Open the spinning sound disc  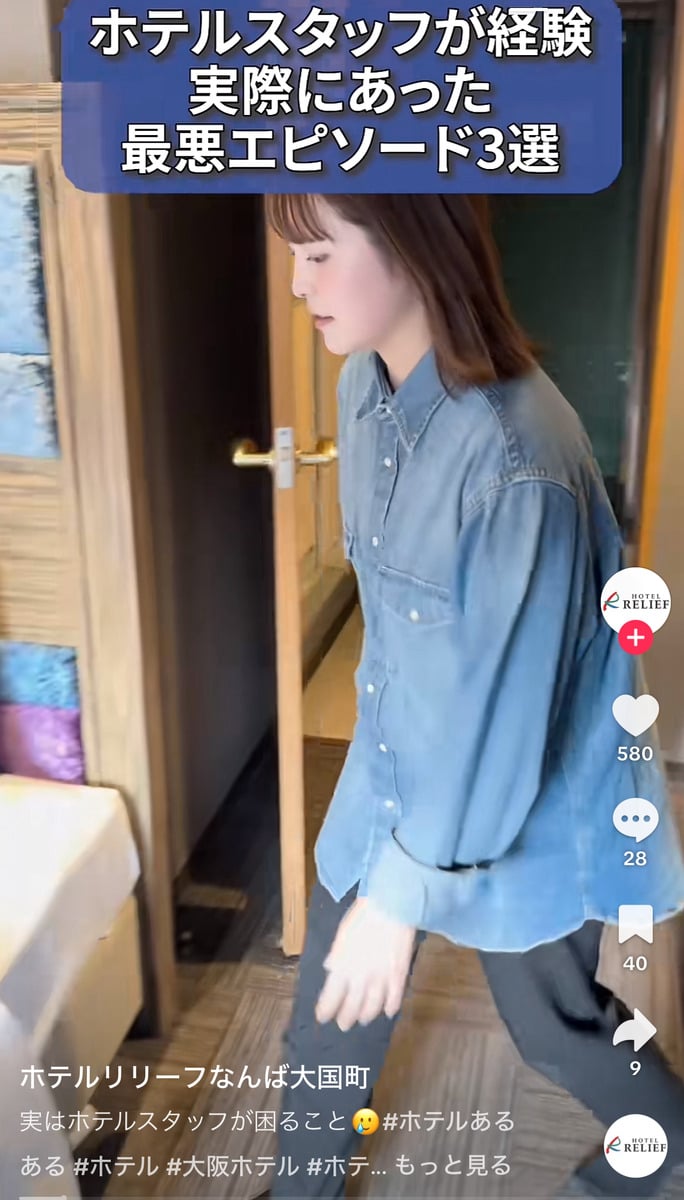[635, 1145]
